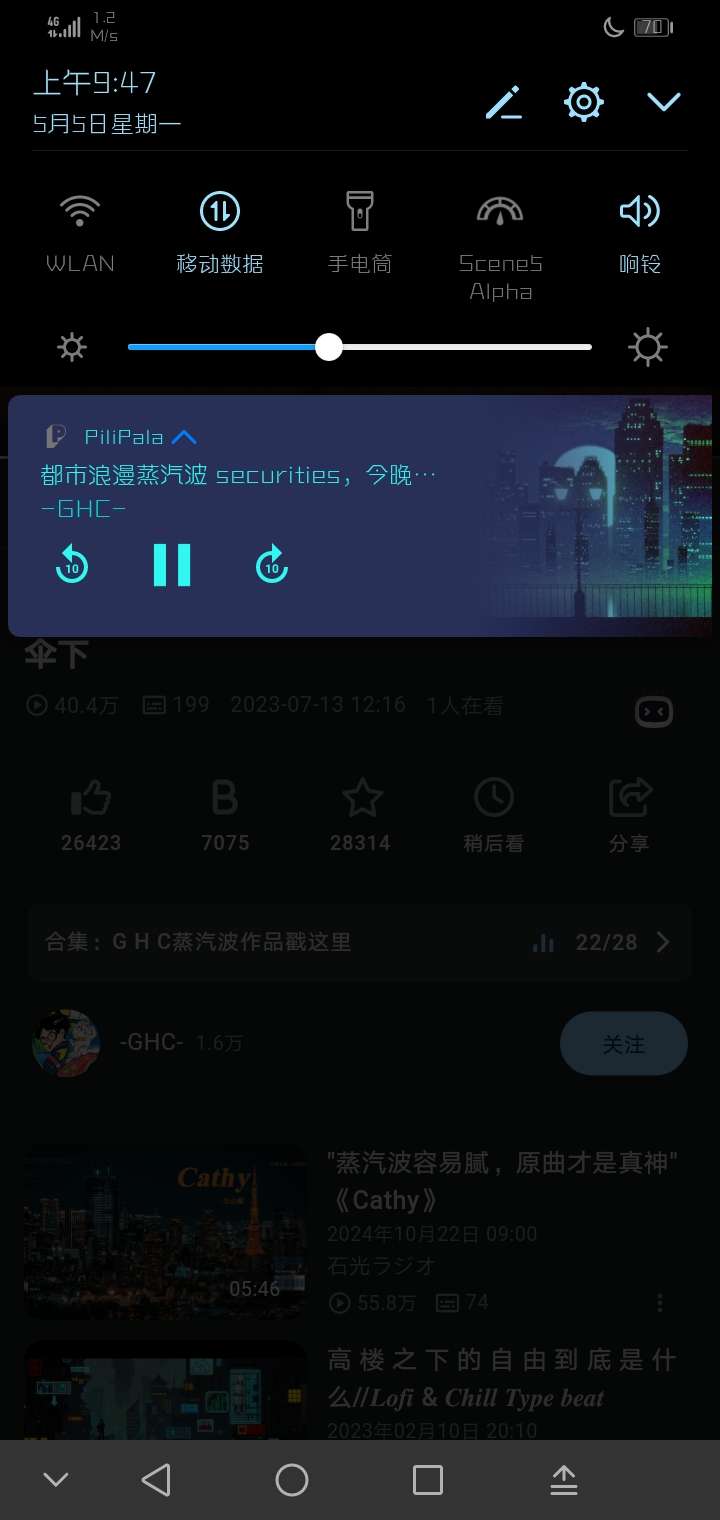Edit the quick settings tiles
The image size is (720, 1520).
[x=504, y=103]
